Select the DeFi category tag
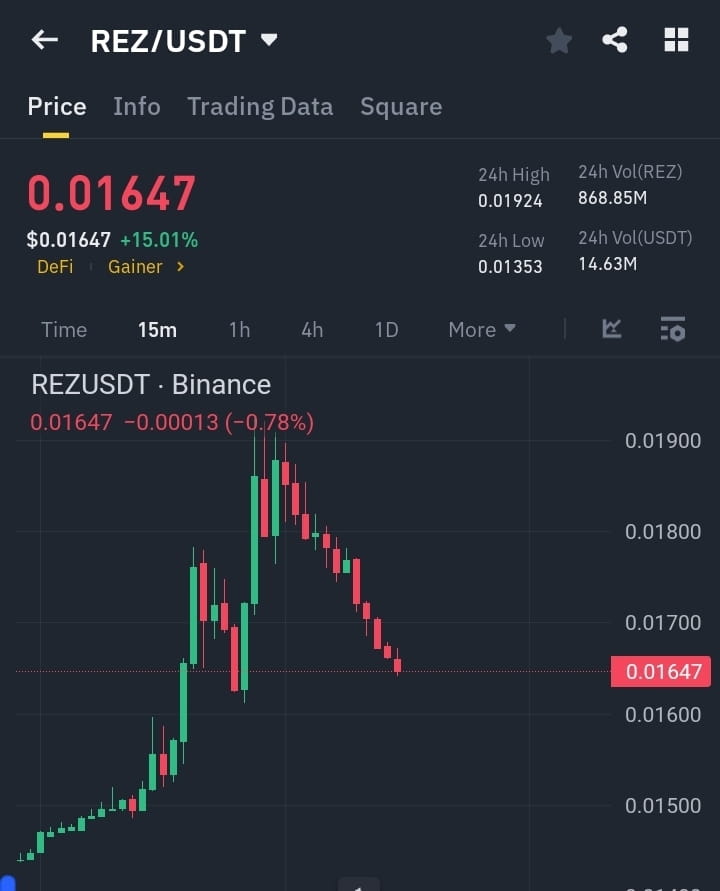The width and height of the screenshot is (720, 891). pyautogui.click(x=55, y=267)
